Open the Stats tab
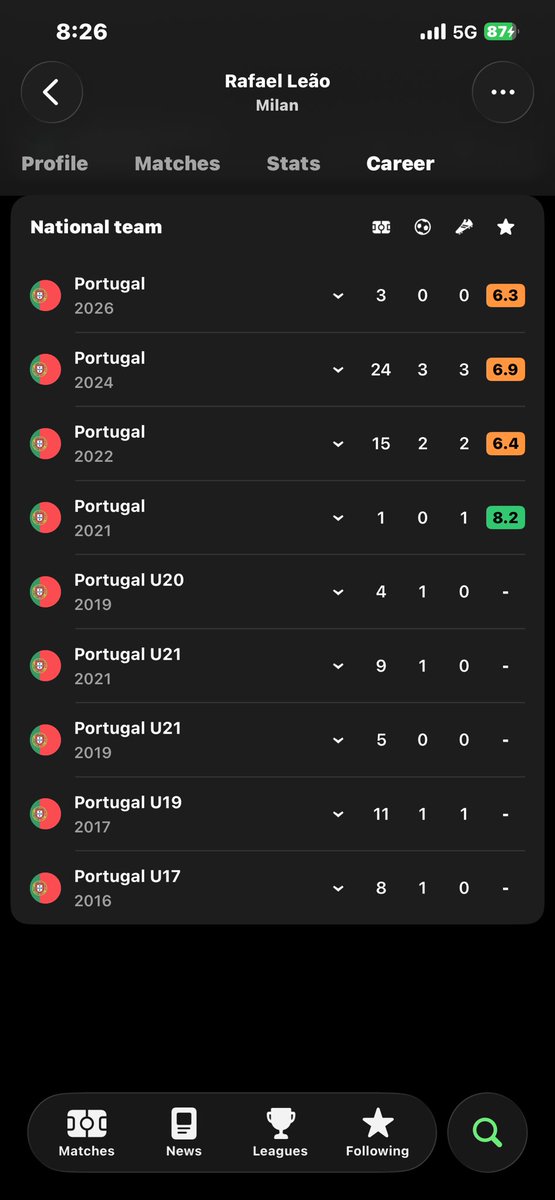This screenshot has height=1200, width=555. click(293, 163)
